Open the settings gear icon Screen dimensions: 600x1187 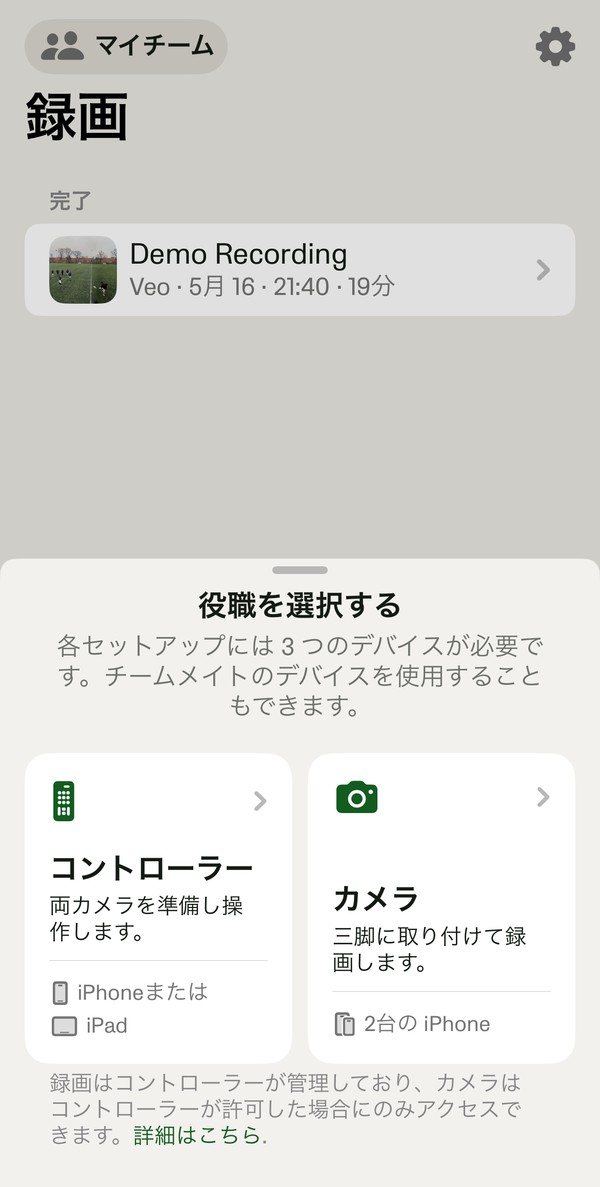coord(555,46)
